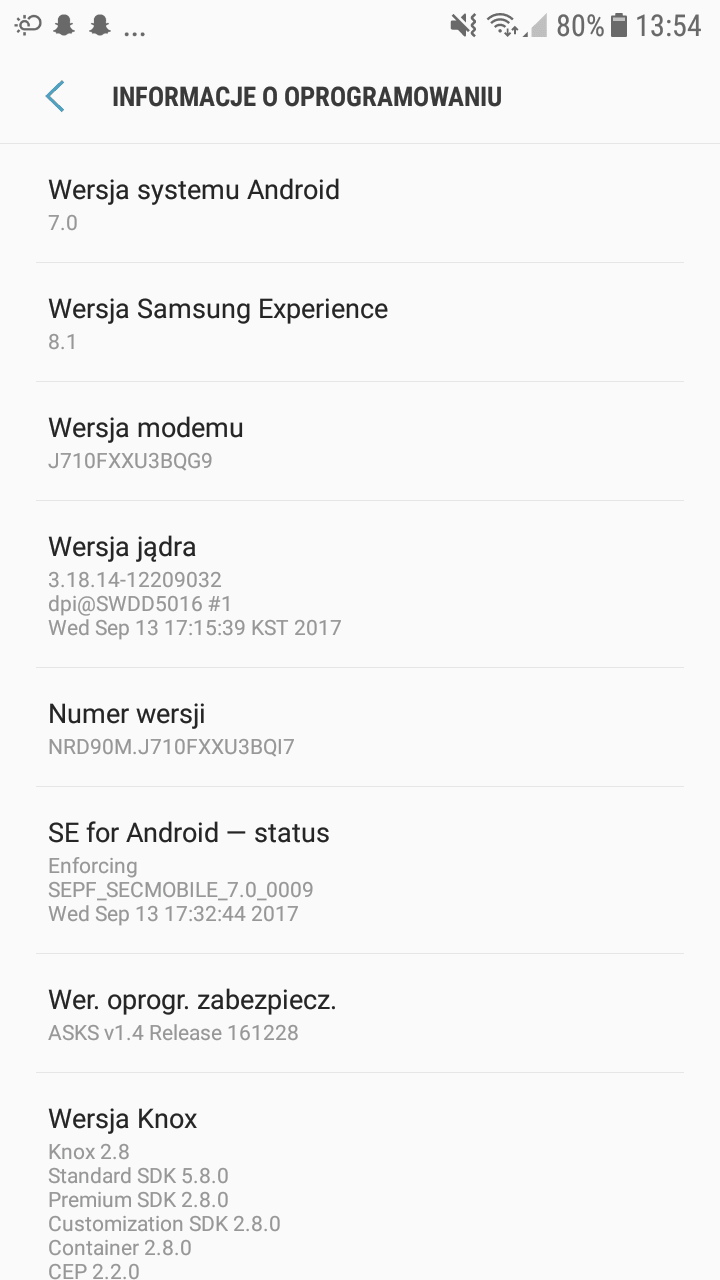Open the Wersja jądra row
The width and height of the screenshot is (720, 1280).
[x=360, y=585]
